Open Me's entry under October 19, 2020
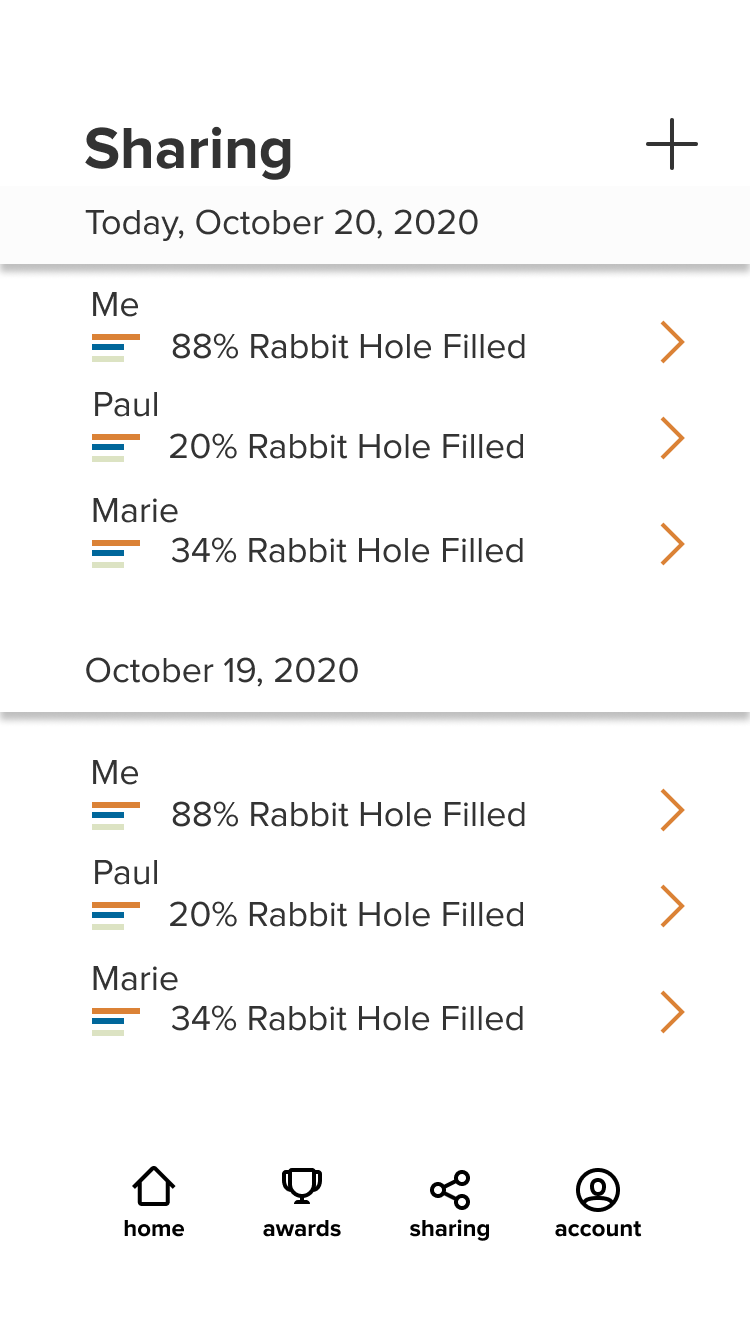This screenshot has width=750, height=1334. 388,796
